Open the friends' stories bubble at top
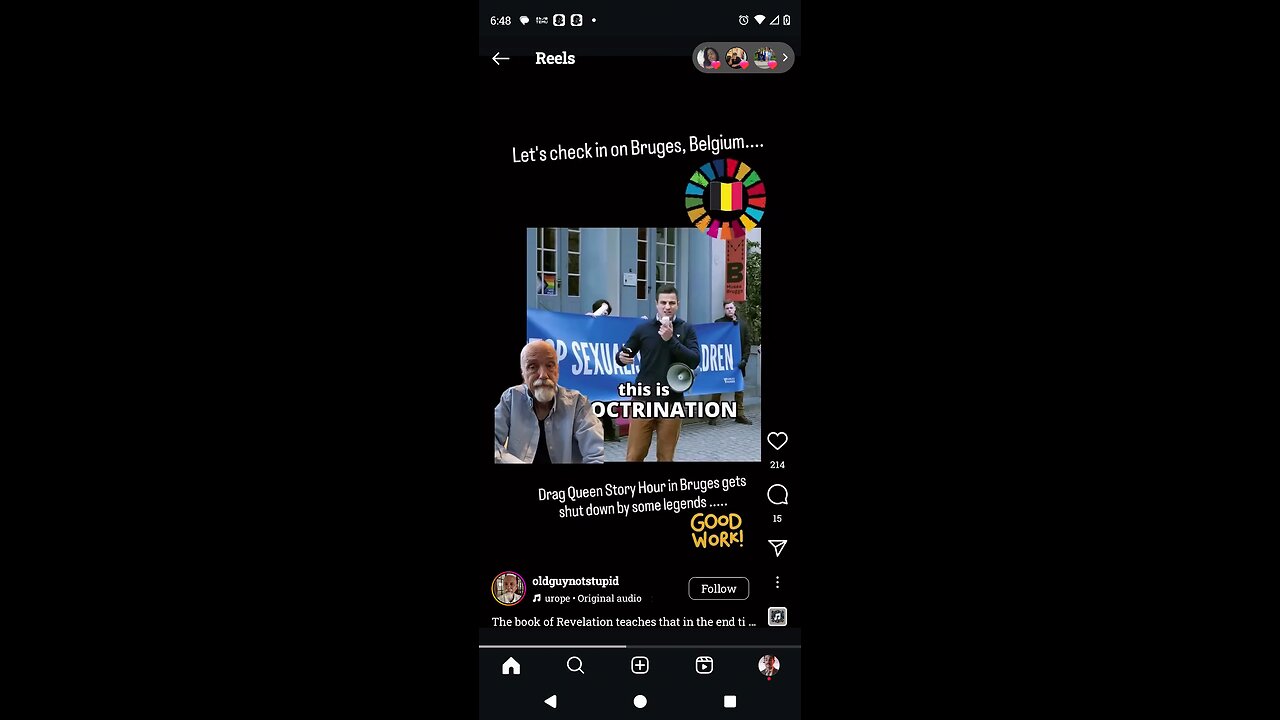This screenshot has width=1280, height=720. click(743, 58)
